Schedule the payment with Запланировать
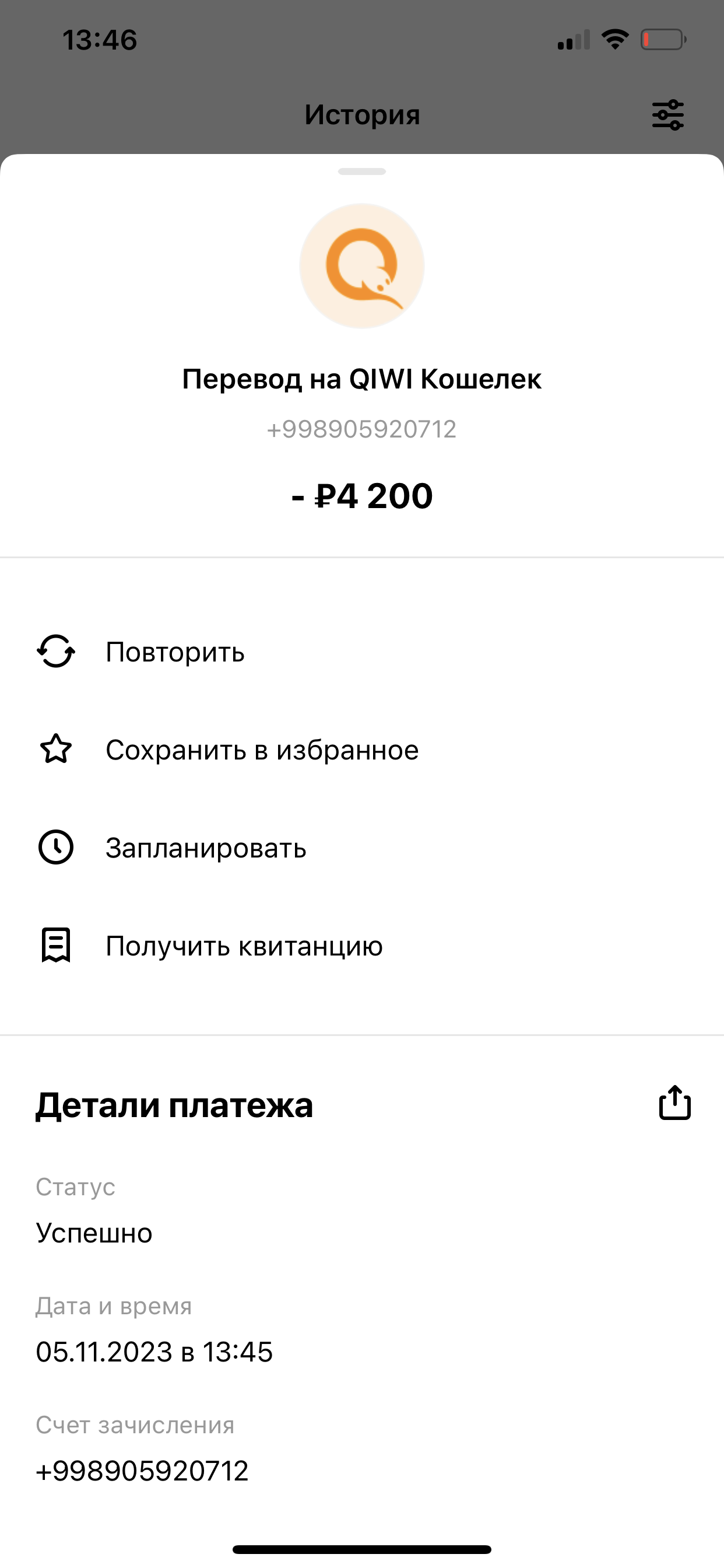Screen dimensions: 724x1568 (206, 848)
